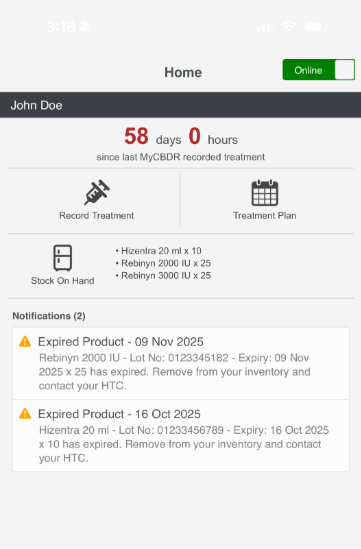
Task: Open Record Treatment
Action: point(97,200)
